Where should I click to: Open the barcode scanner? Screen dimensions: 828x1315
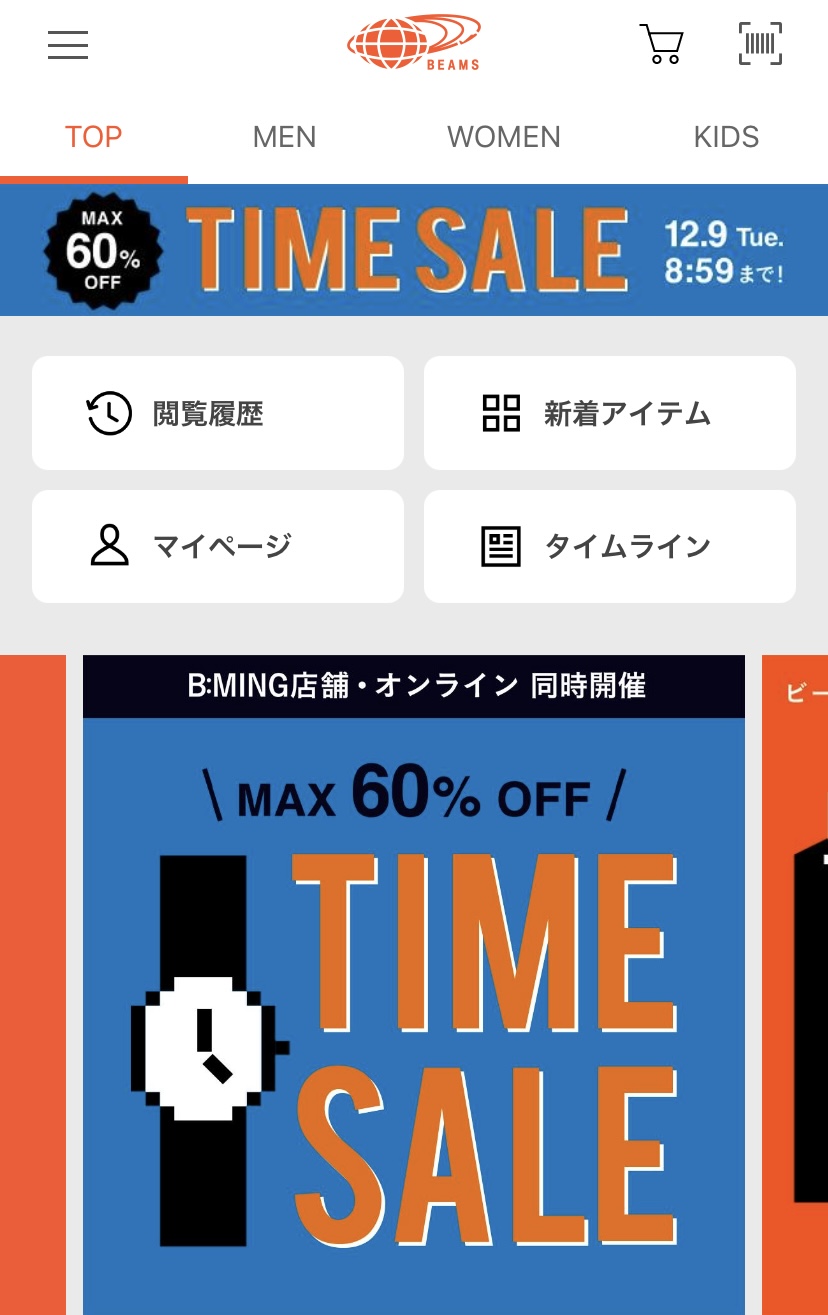coord(760,45)
